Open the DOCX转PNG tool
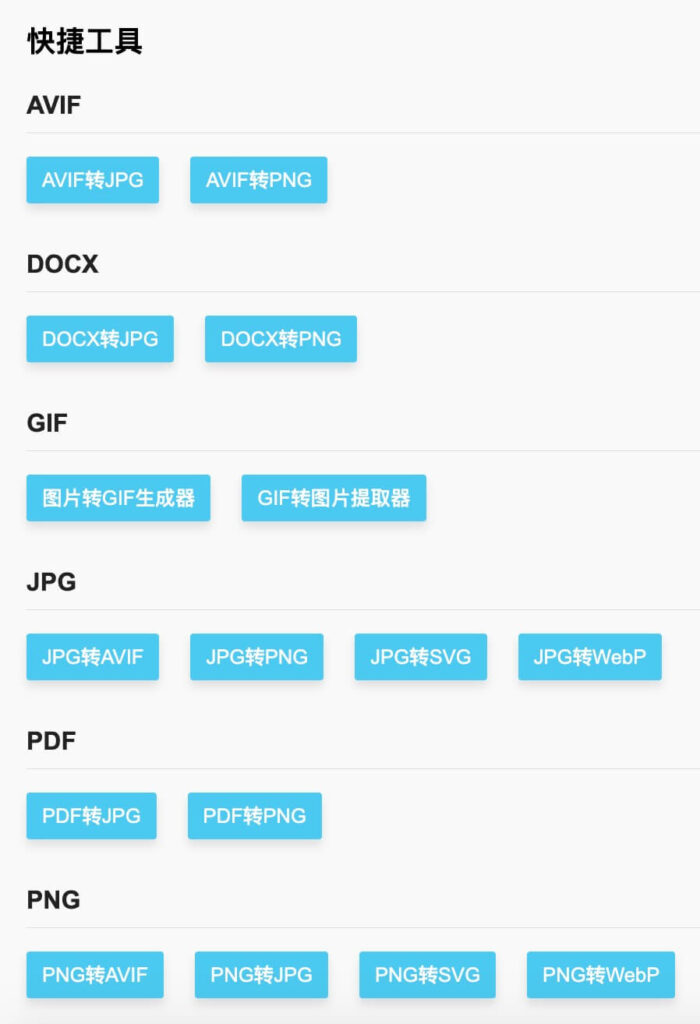This screenshot has height=1024, width=700. tap(281, 339)
